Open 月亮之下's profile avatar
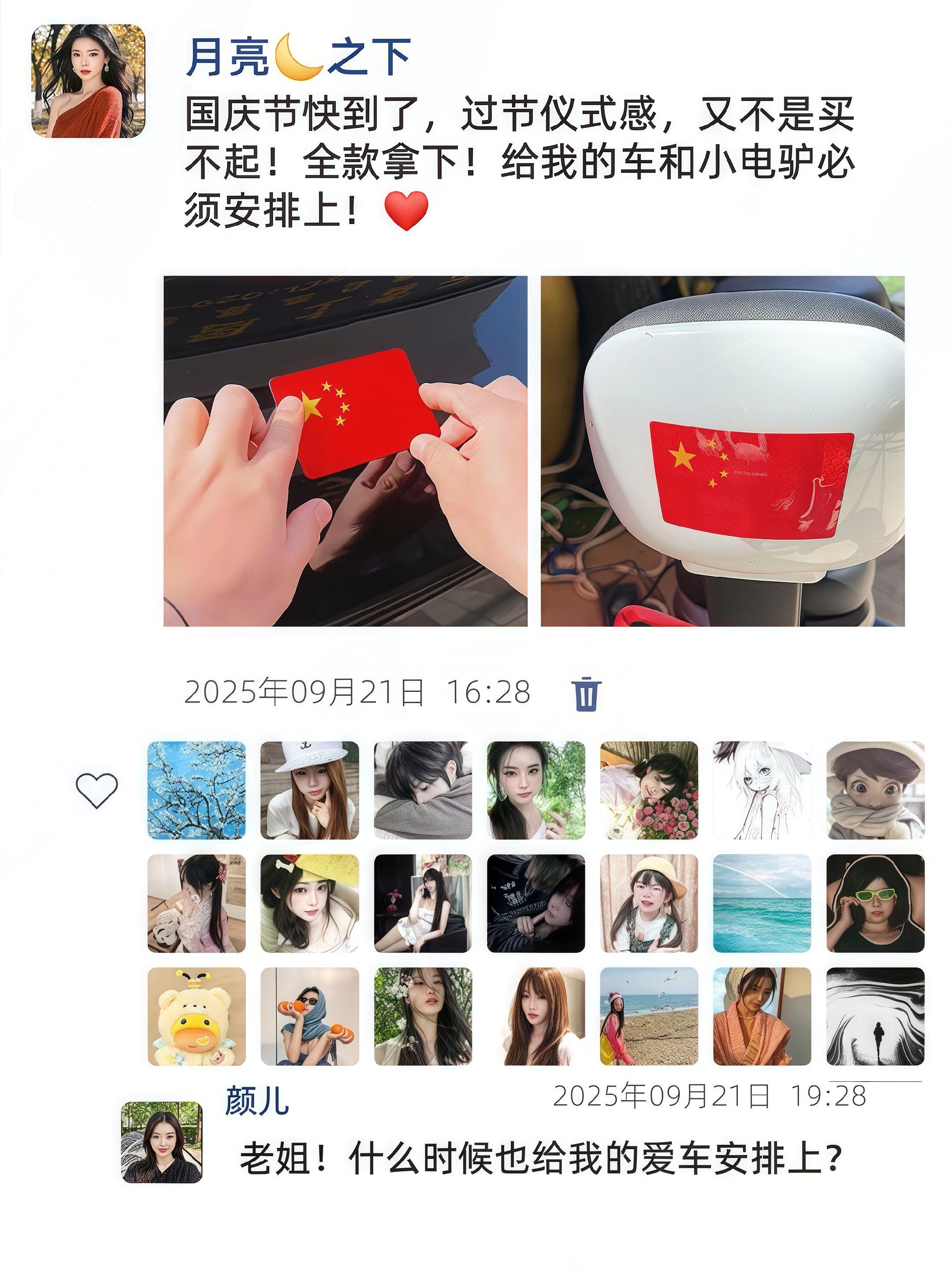This screenshot has width=952, height=1270. click(88, 81)
